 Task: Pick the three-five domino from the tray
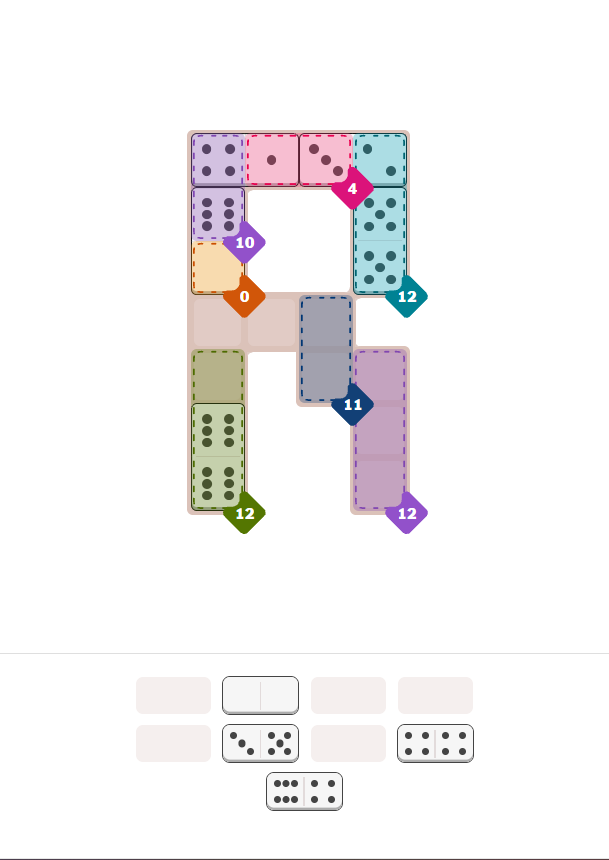coord(260,743)
